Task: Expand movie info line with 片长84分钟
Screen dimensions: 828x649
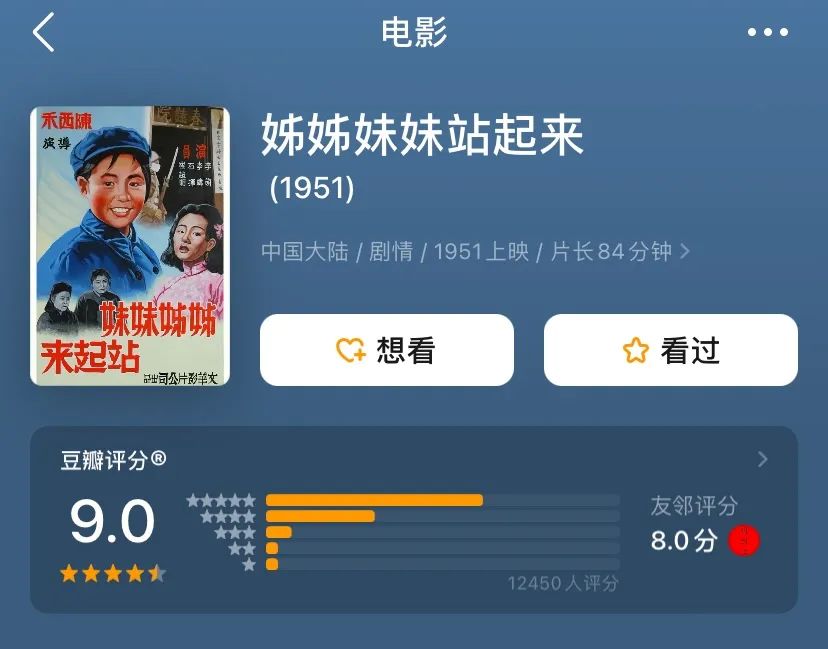Action: click(476, 251)
